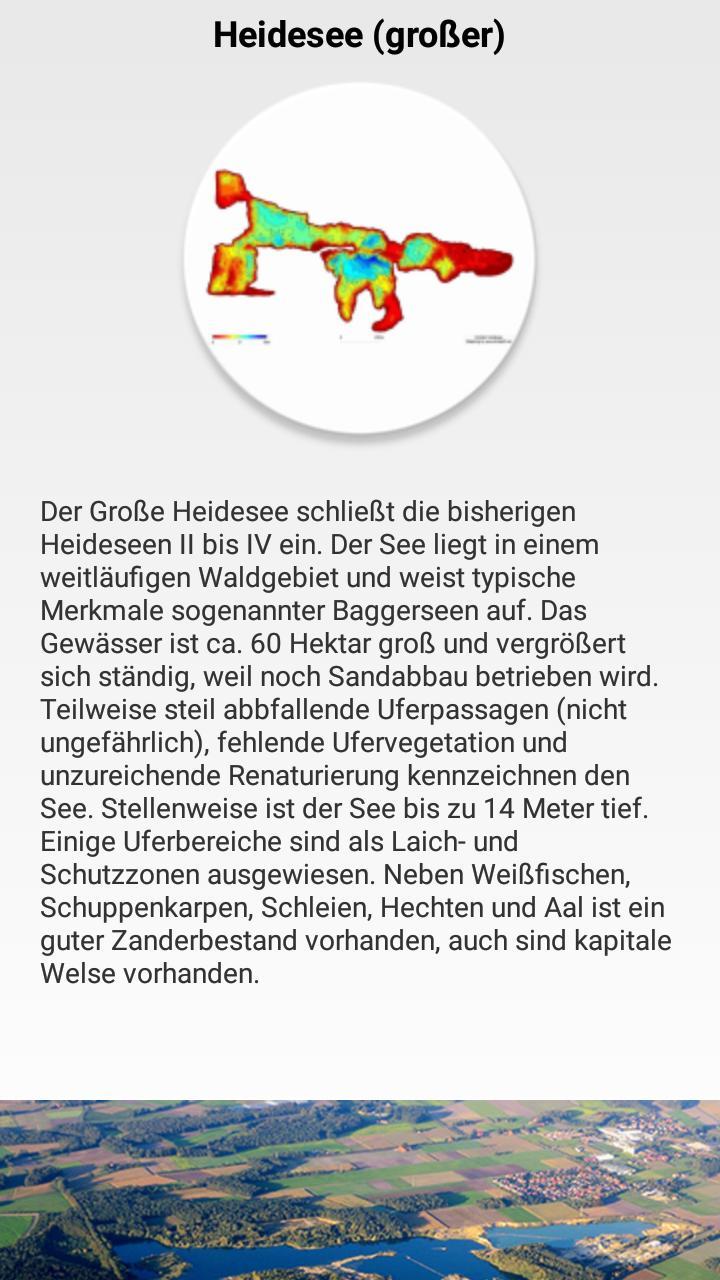Open the circular Heidesee depth map image
The image size is (720, 1280).
359,258
